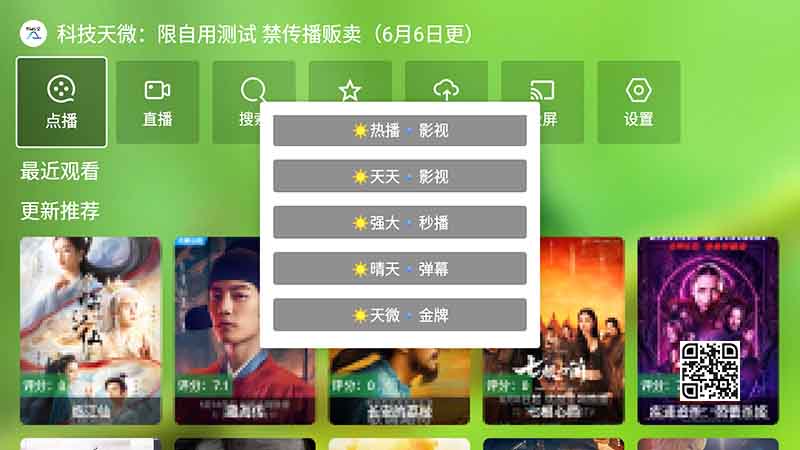Open the 长安的荔枝 poster

pyautogui.click(x=399, y=388)
